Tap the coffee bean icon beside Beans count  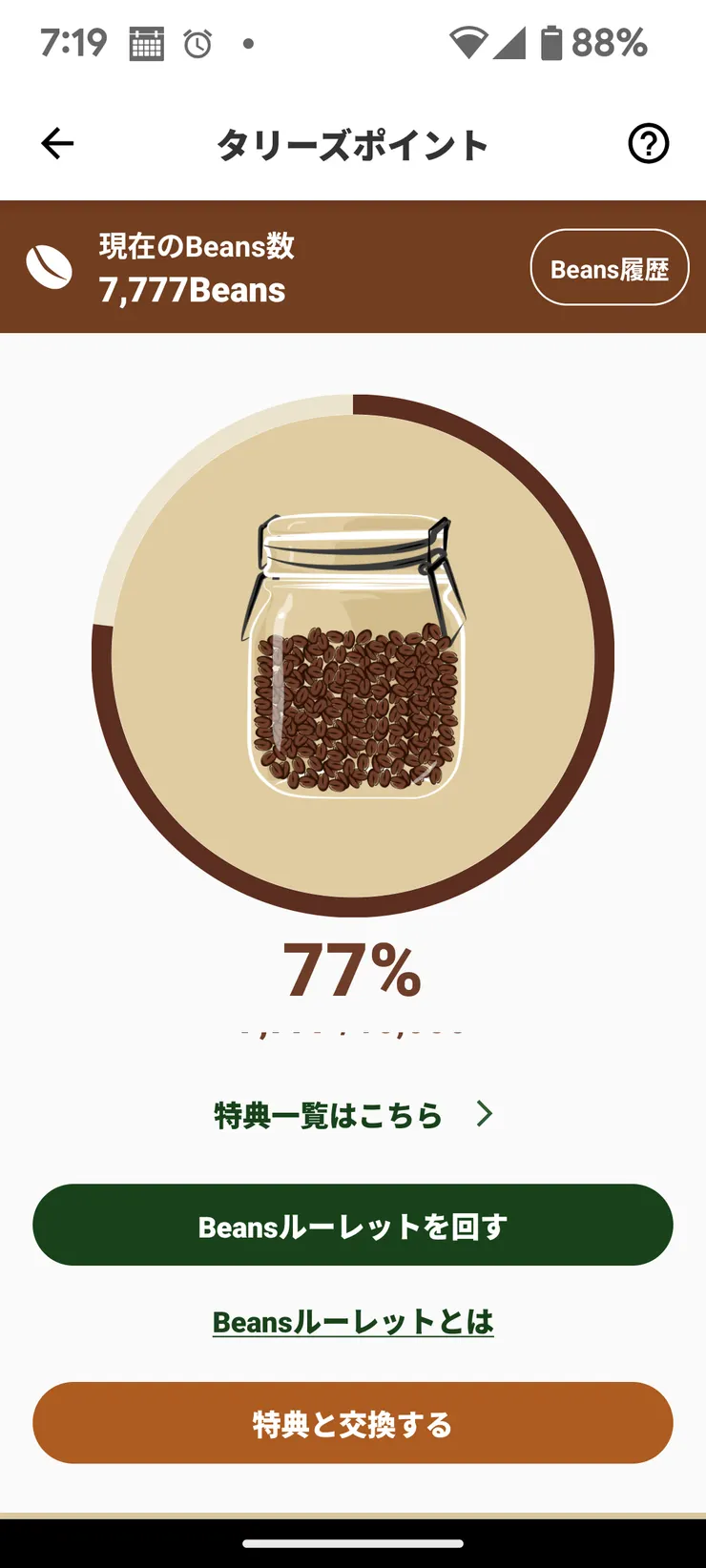(52, 268)
